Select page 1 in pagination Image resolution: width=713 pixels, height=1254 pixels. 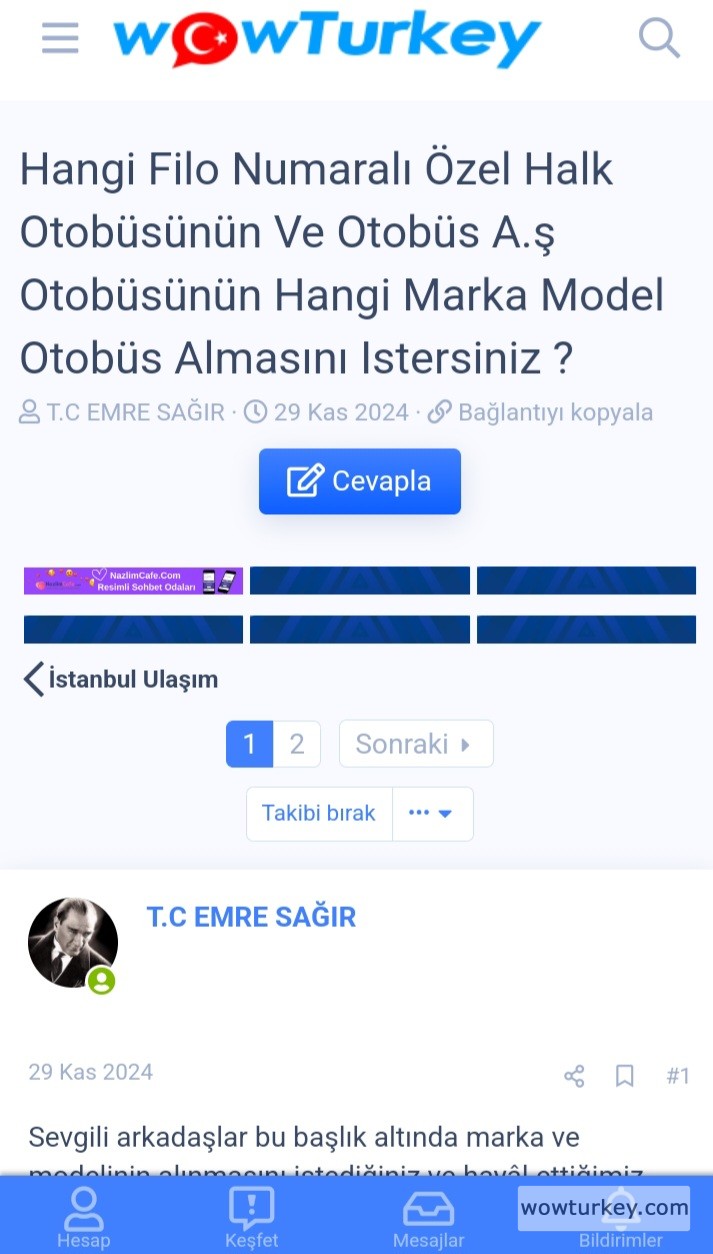[x=250, y=744]
